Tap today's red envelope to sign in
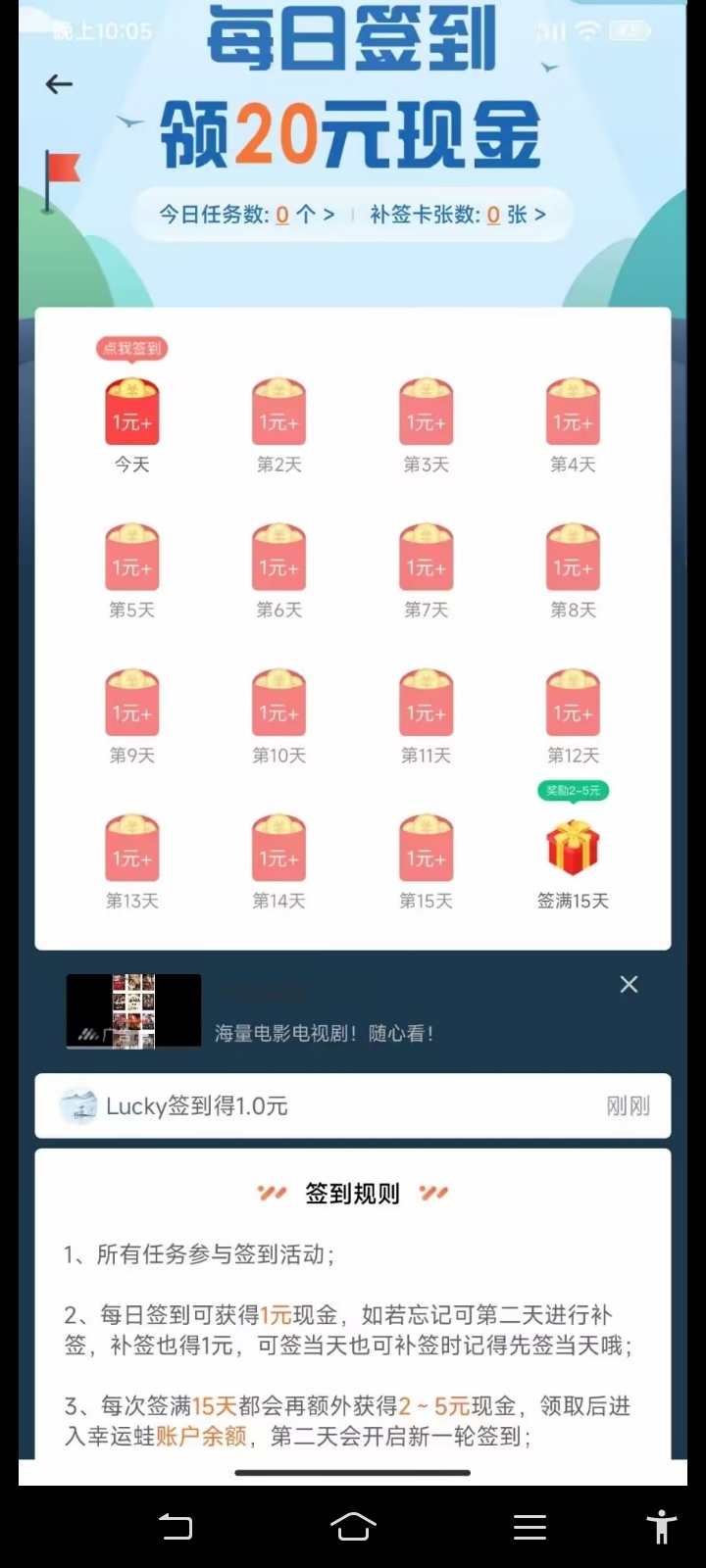The width and height of the screenshot is (706, 1568). pyautogui.click(x=132, y=412)
